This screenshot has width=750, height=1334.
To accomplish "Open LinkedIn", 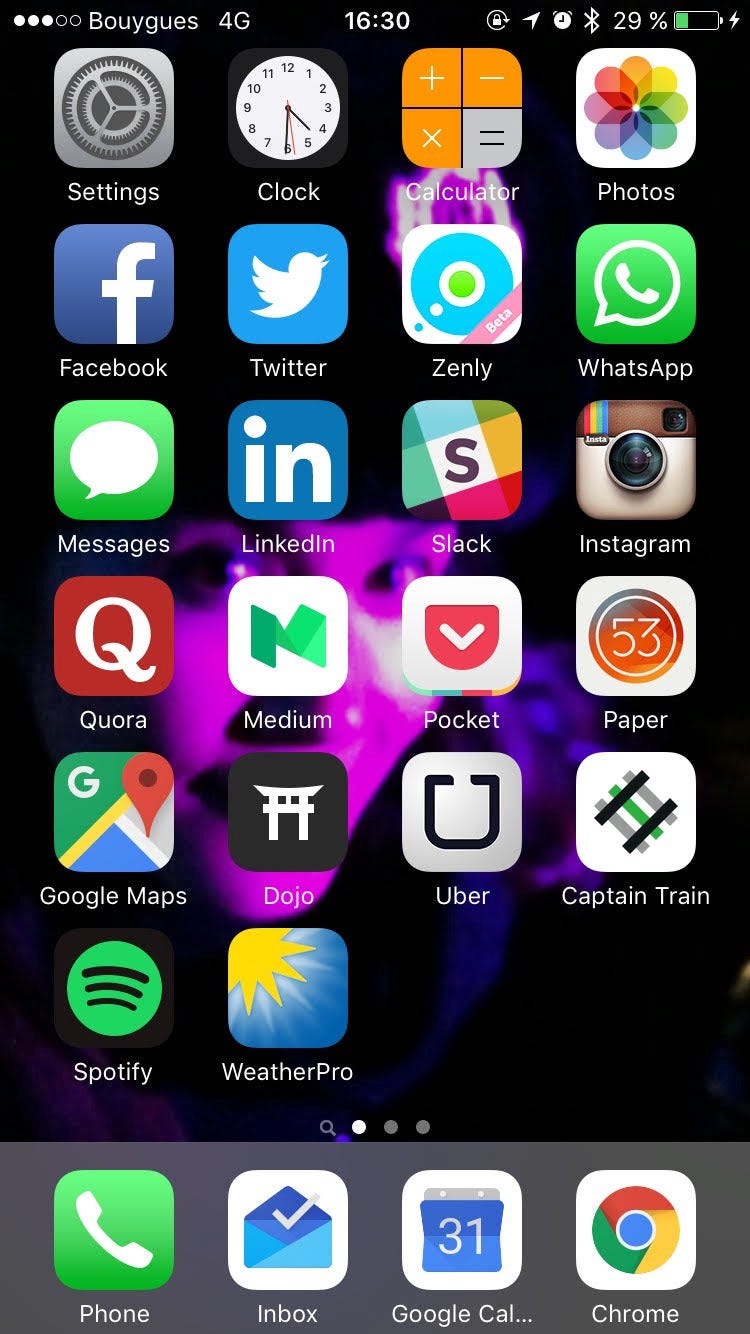I will 288,460.
